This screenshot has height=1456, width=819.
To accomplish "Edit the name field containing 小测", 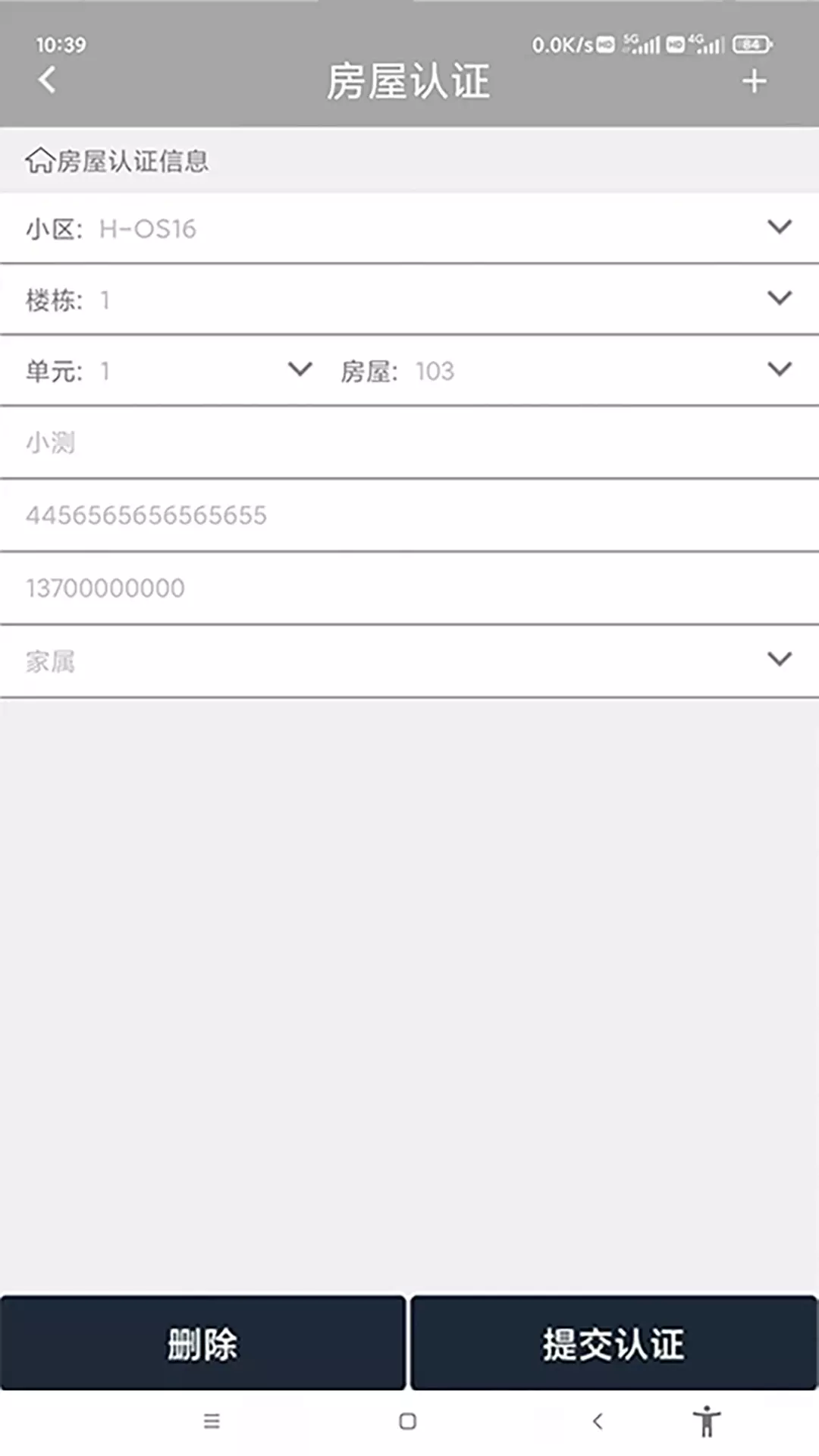I will pyautogui.click(x=409, y=443).
